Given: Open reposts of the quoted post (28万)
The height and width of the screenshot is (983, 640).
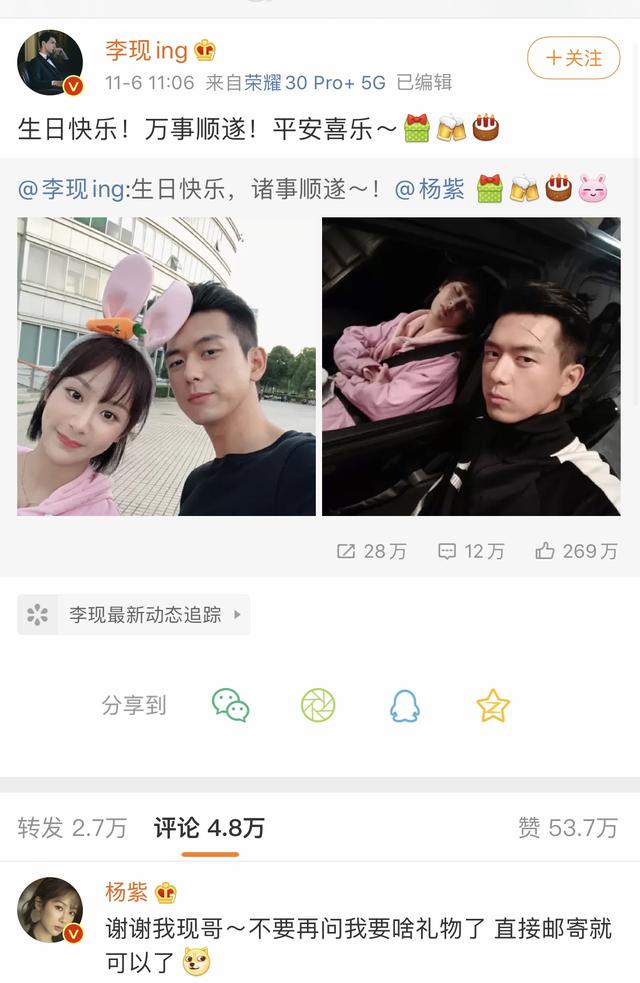Looking at the screenshot, I should pyautogui.click(x=371, y=551).
